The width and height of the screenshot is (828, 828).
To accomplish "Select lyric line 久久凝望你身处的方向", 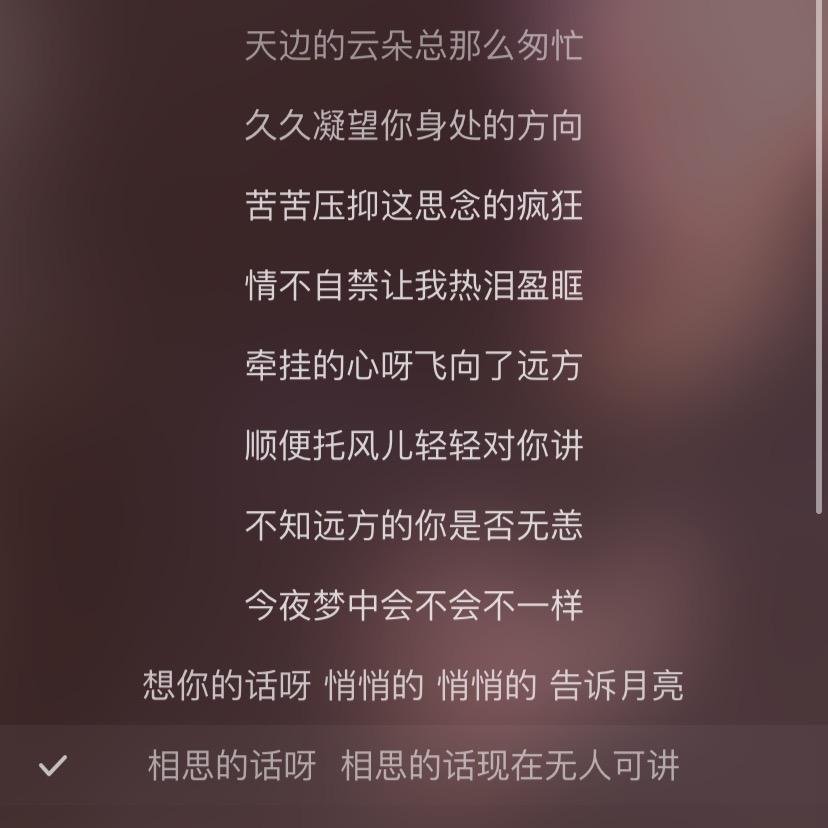I will (x=413, y=126).
